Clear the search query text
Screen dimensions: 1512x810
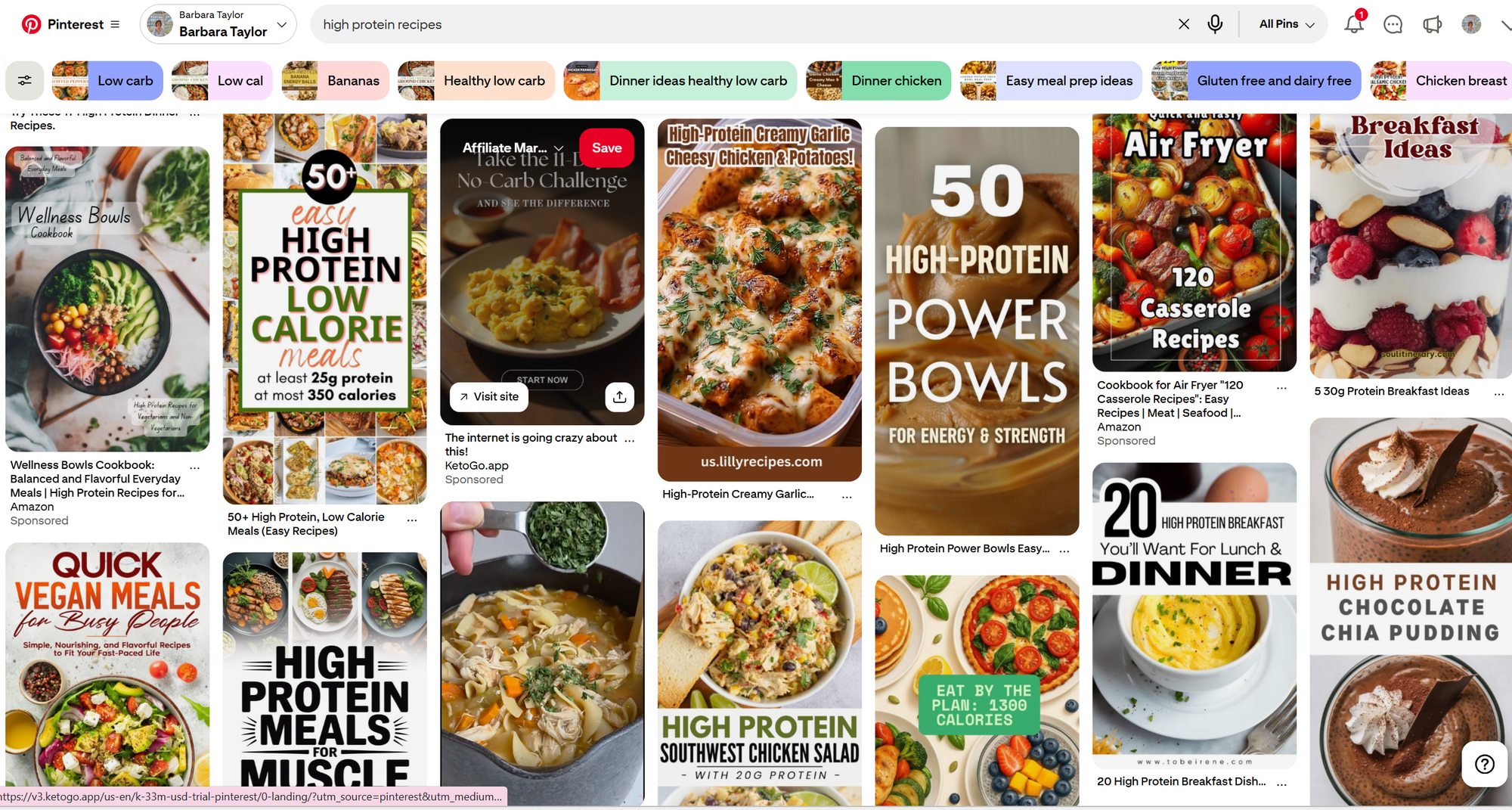click(x=1183, y=24)
